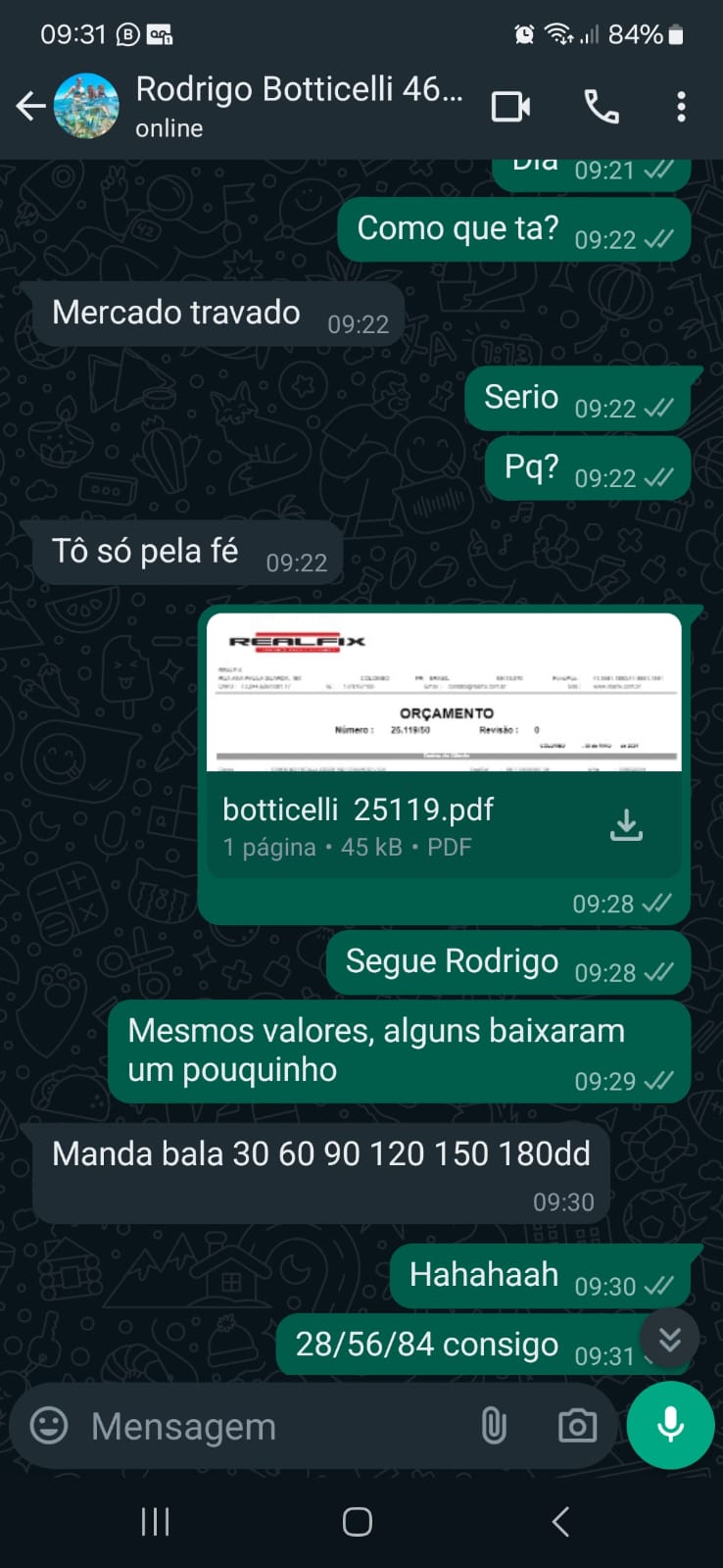Viewport: 723px width, 1568px height.
Task: Go back to the chat list
Action: tap(30, 106)
